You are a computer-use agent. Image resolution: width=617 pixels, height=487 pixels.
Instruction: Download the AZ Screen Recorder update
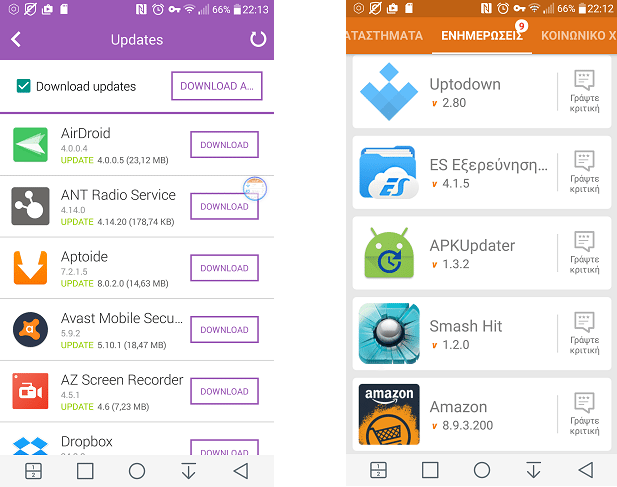coord(224,391)
